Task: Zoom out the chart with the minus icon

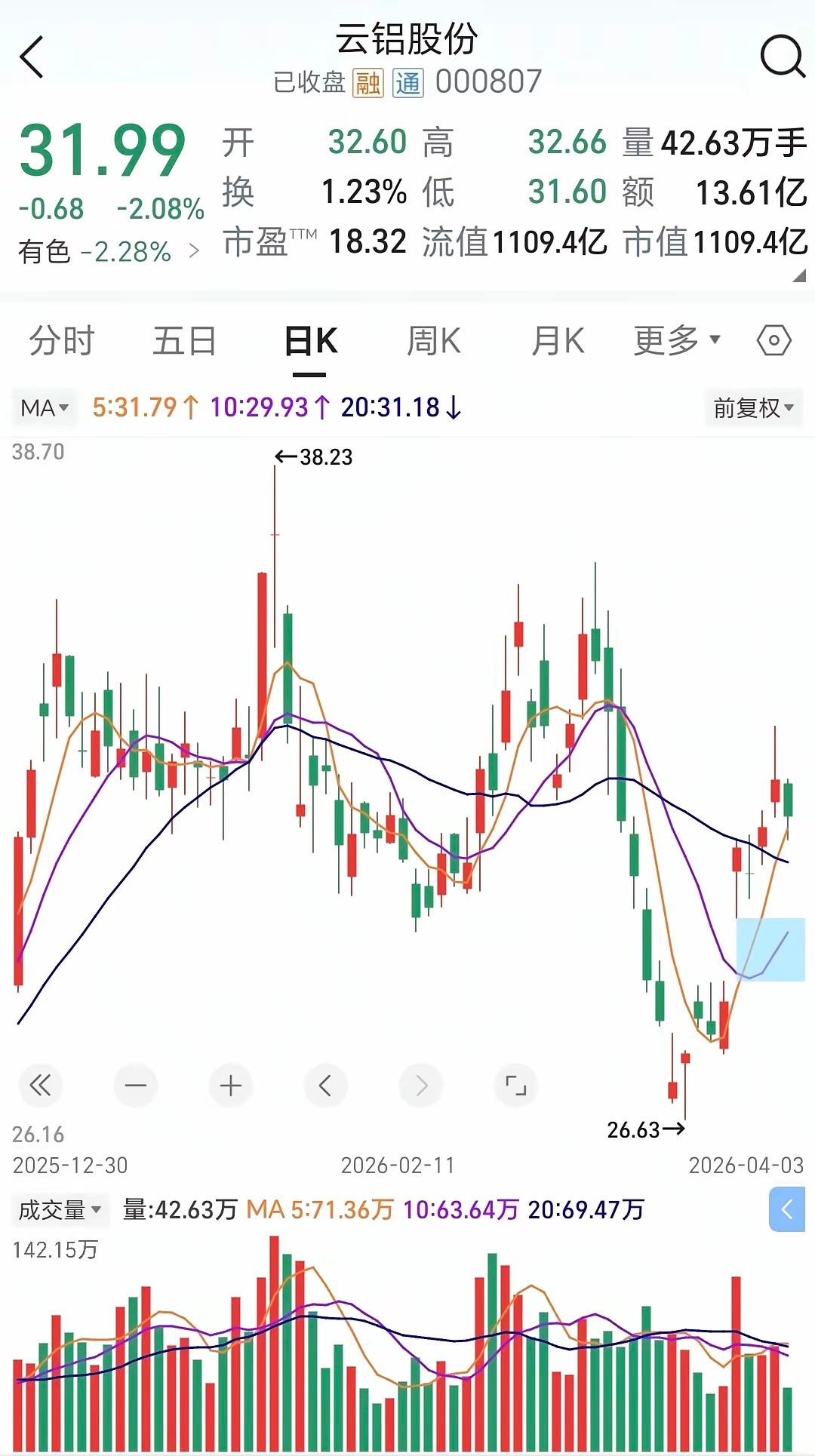Action: pos(136,1086)
